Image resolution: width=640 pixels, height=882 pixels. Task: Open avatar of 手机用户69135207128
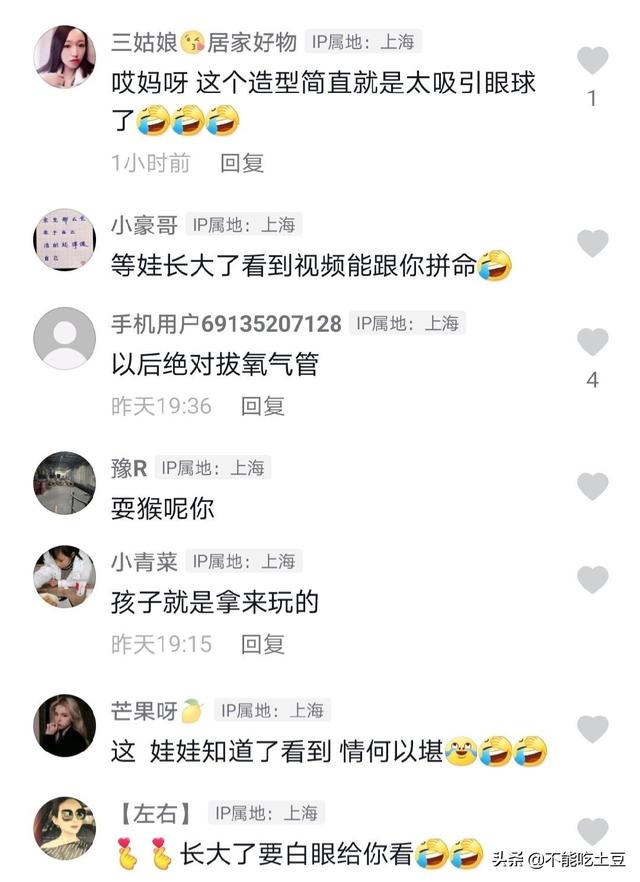click(64, 338)
